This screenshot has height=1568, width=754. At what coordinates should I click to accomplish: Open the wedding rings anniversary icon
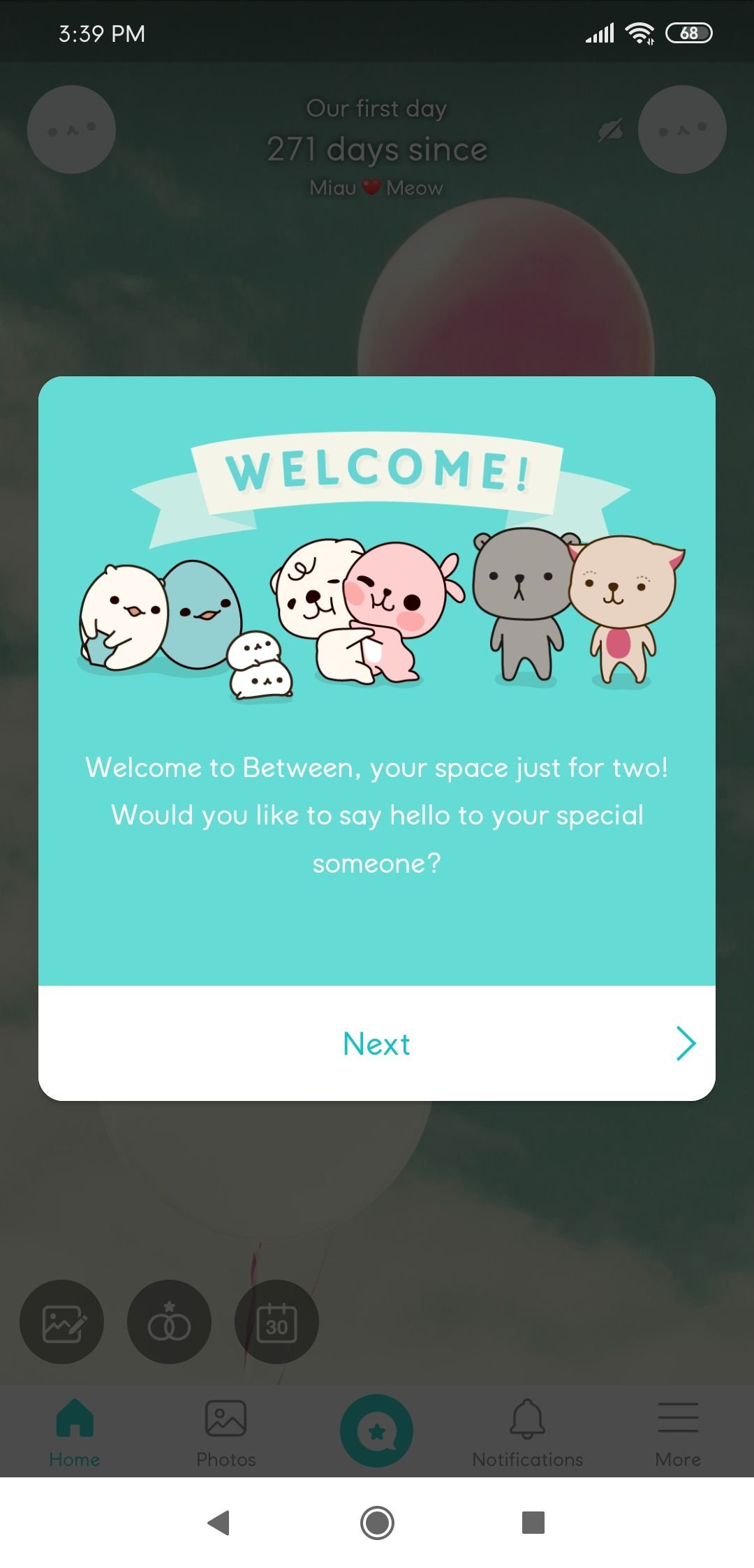[x=169, y=1322]
